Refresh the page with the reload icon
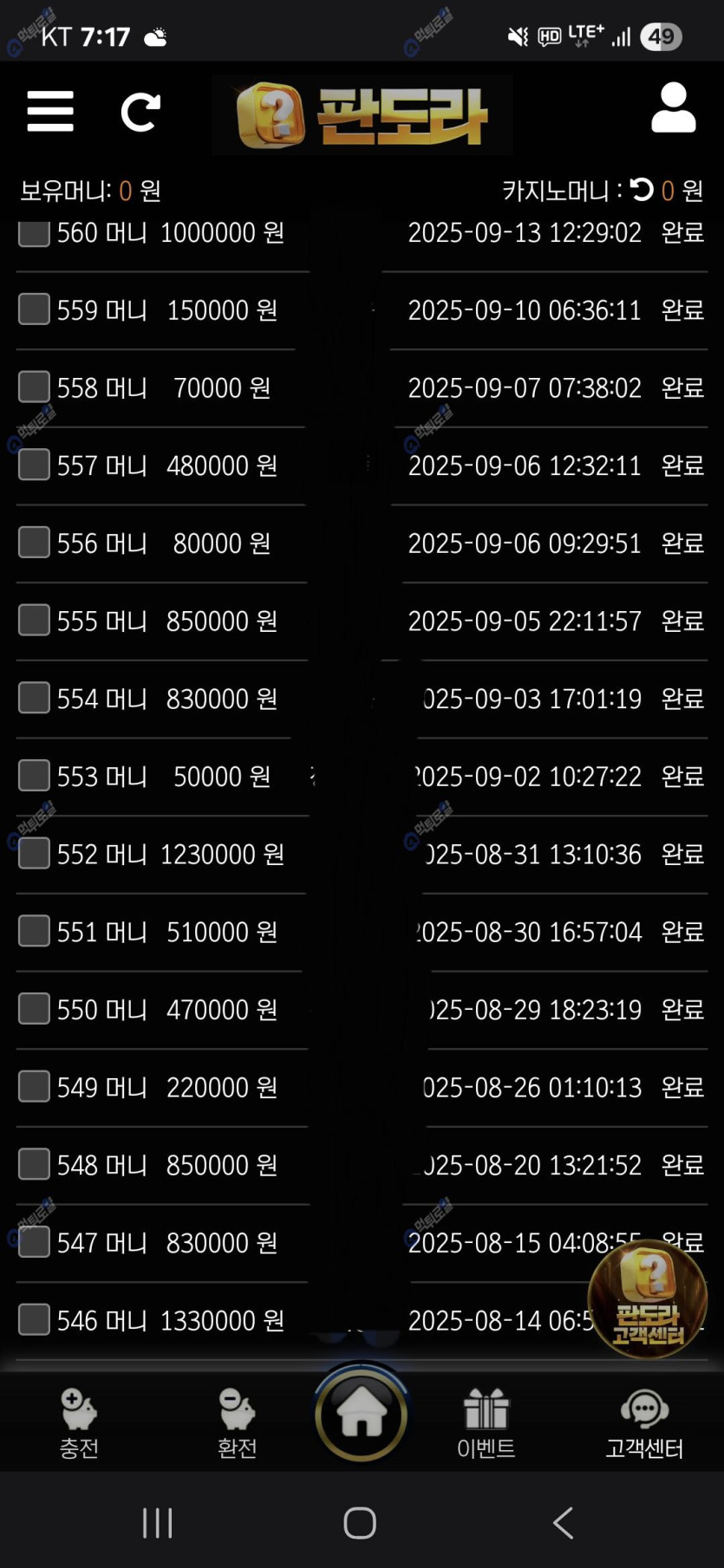The width and height of the screenshot is (724, 1568). coord(140,112)
